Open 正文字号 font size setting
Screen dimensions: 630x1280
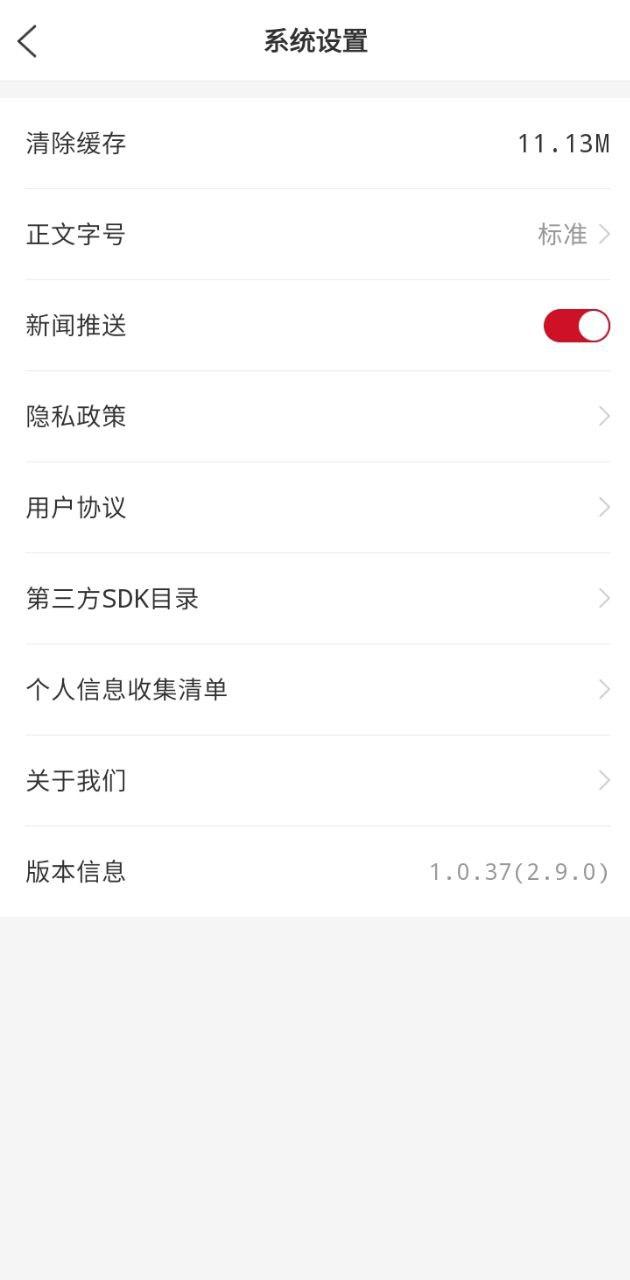315,235
